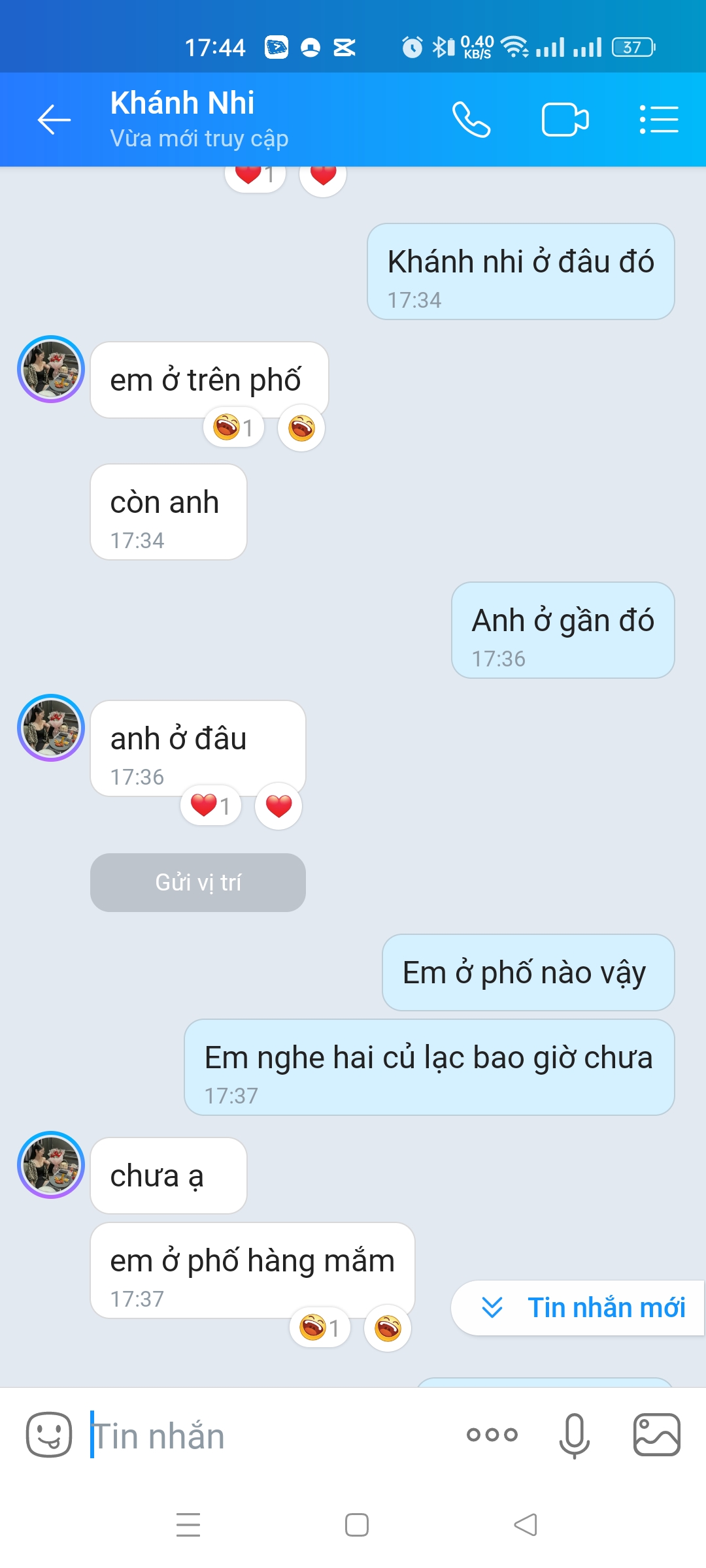Record a voice message with the microphone
The image size is (706, 1568).
(575, 1435)
